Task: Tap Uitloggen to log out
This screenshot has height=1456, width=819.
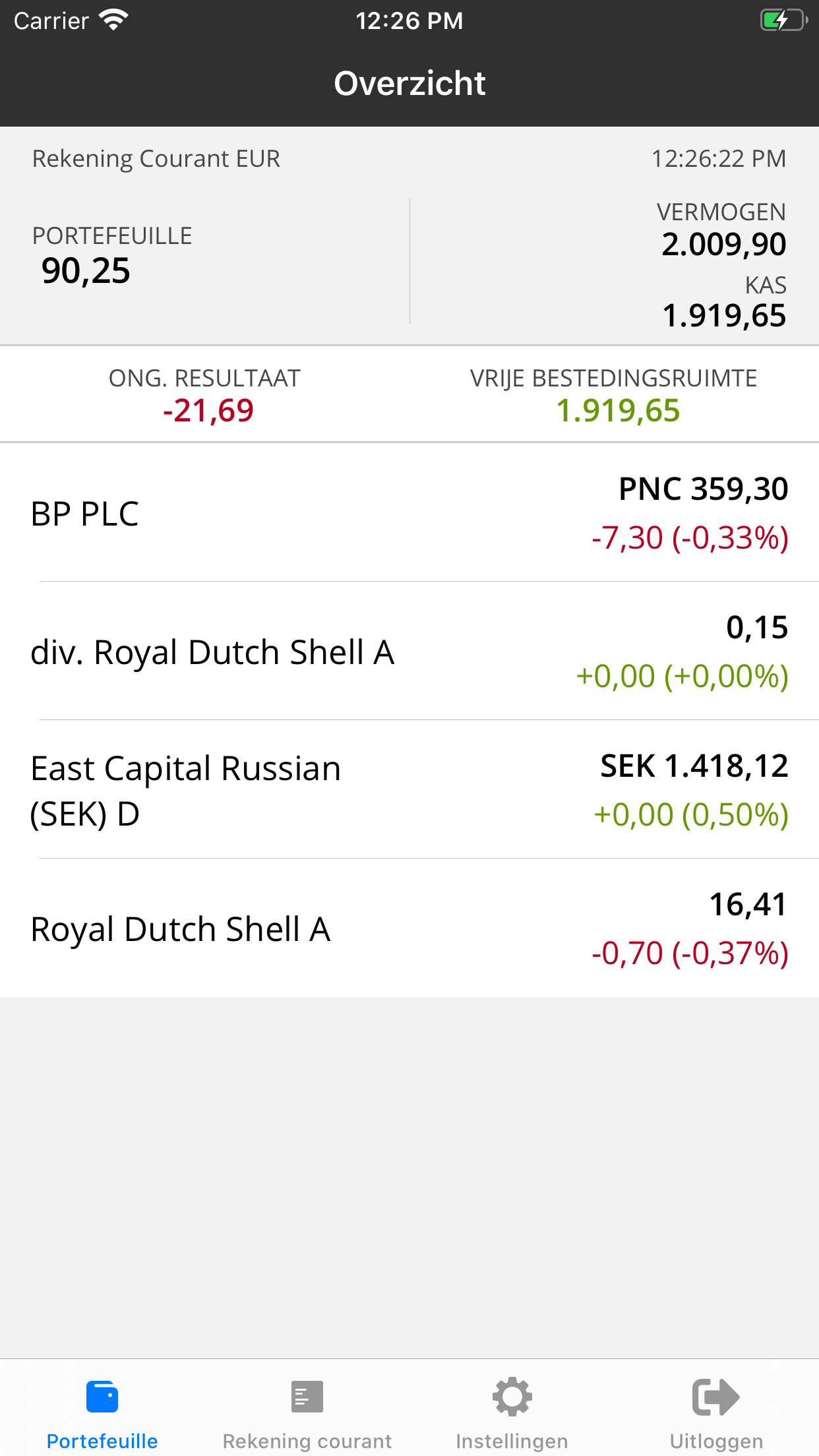Action: point(717,1412)
